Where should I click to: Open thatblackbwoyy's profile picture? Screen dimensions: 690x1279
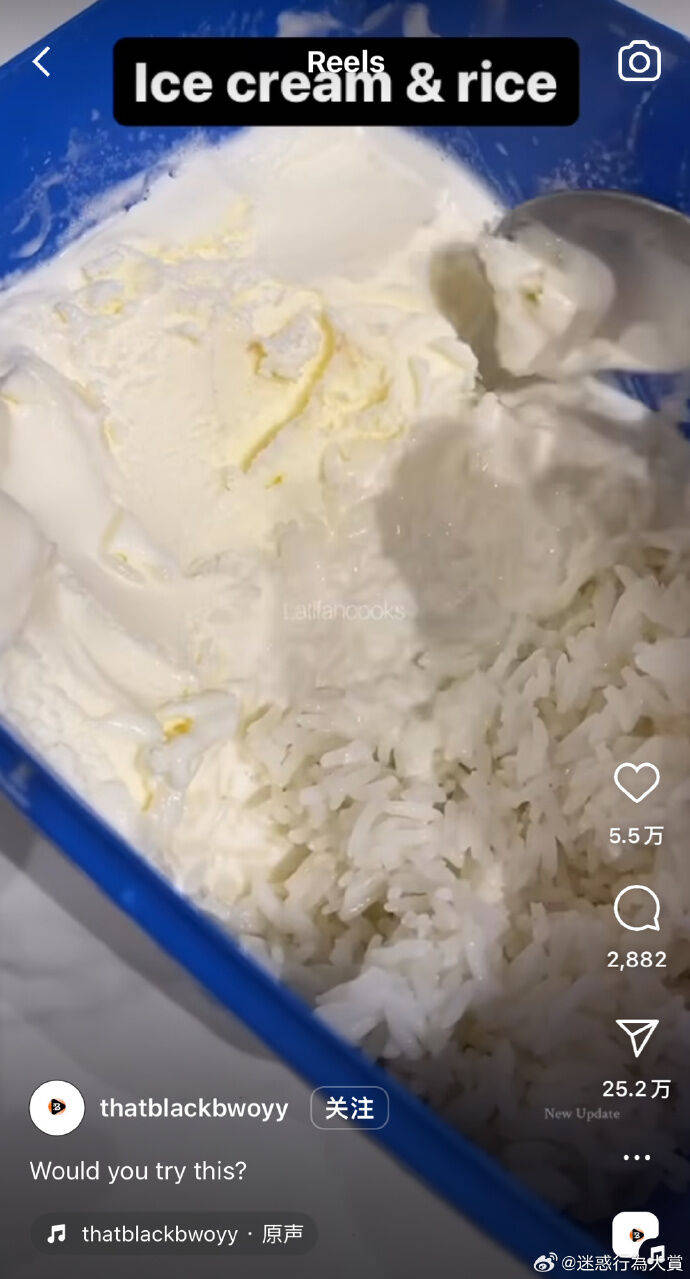coord(57,1108)
